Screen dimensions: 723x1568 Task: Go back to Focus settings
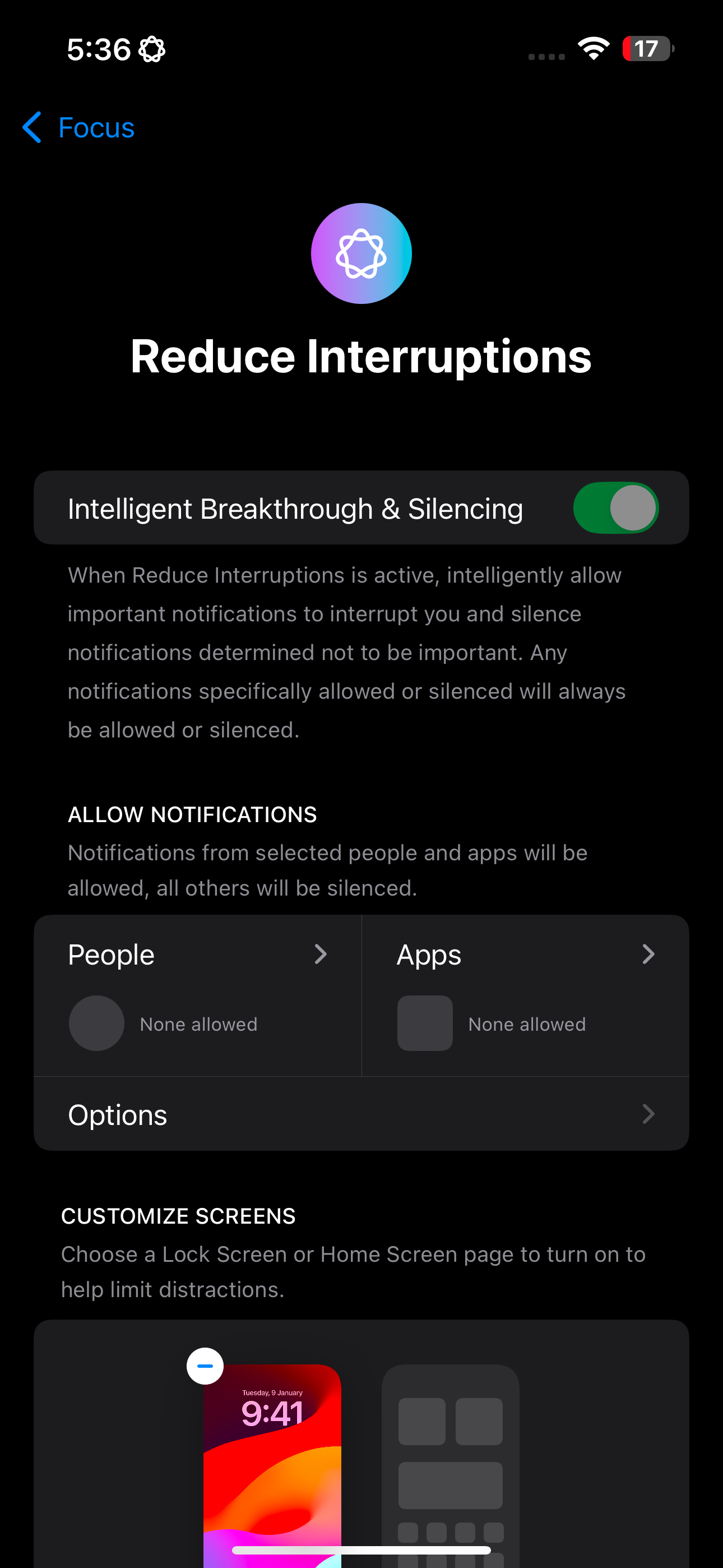click(79, 128)
